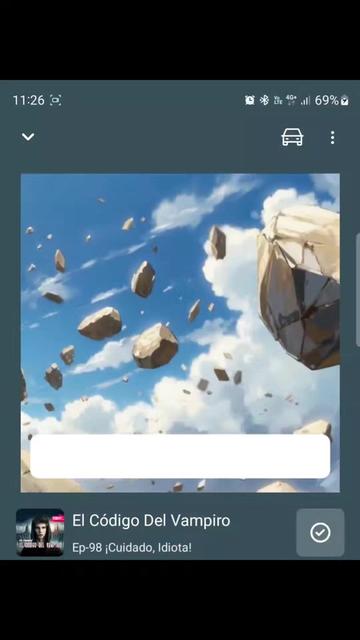Open the three-dot overflow menu
This screenshot has height=640, width=360.
333,138
